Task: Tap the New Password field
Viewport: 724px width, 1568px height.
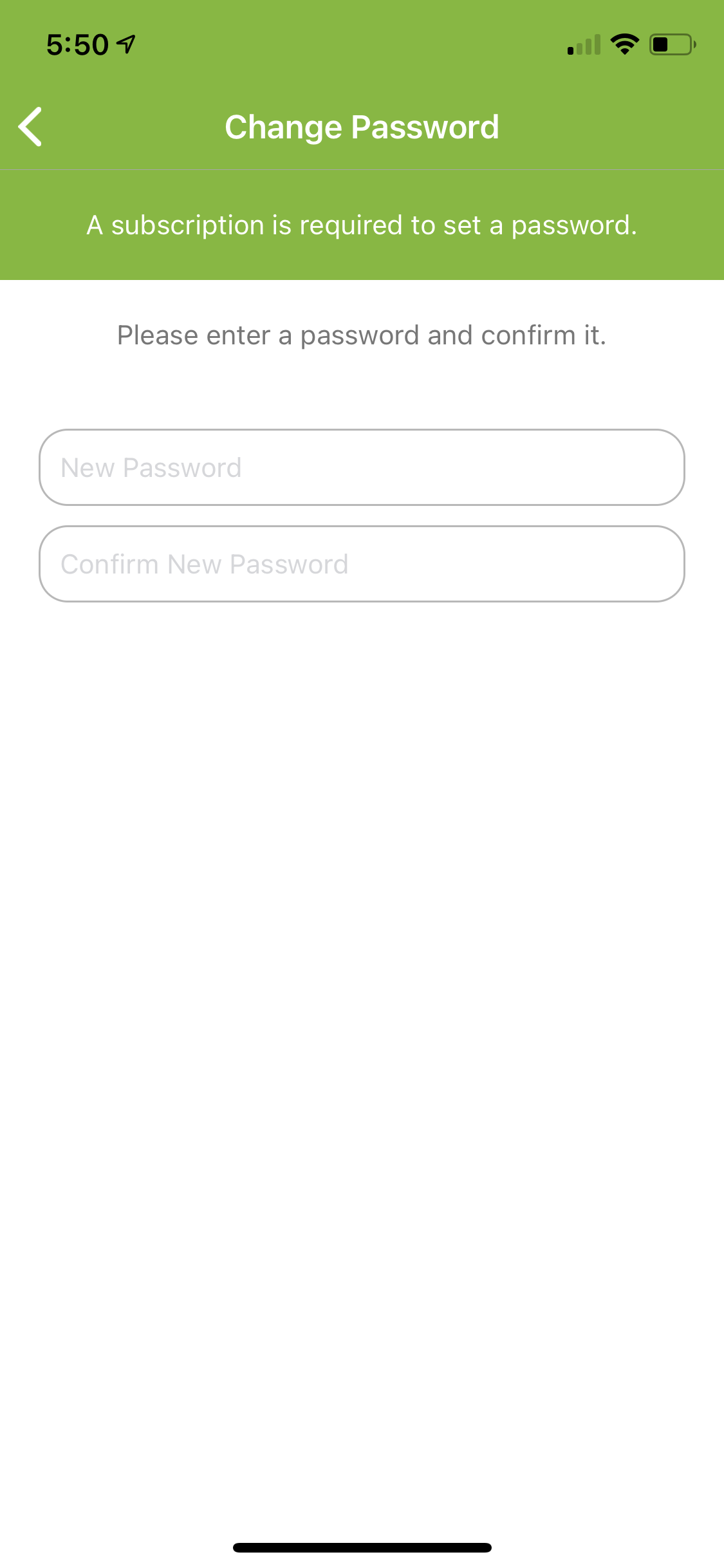Action: click(x=362, y=467)
